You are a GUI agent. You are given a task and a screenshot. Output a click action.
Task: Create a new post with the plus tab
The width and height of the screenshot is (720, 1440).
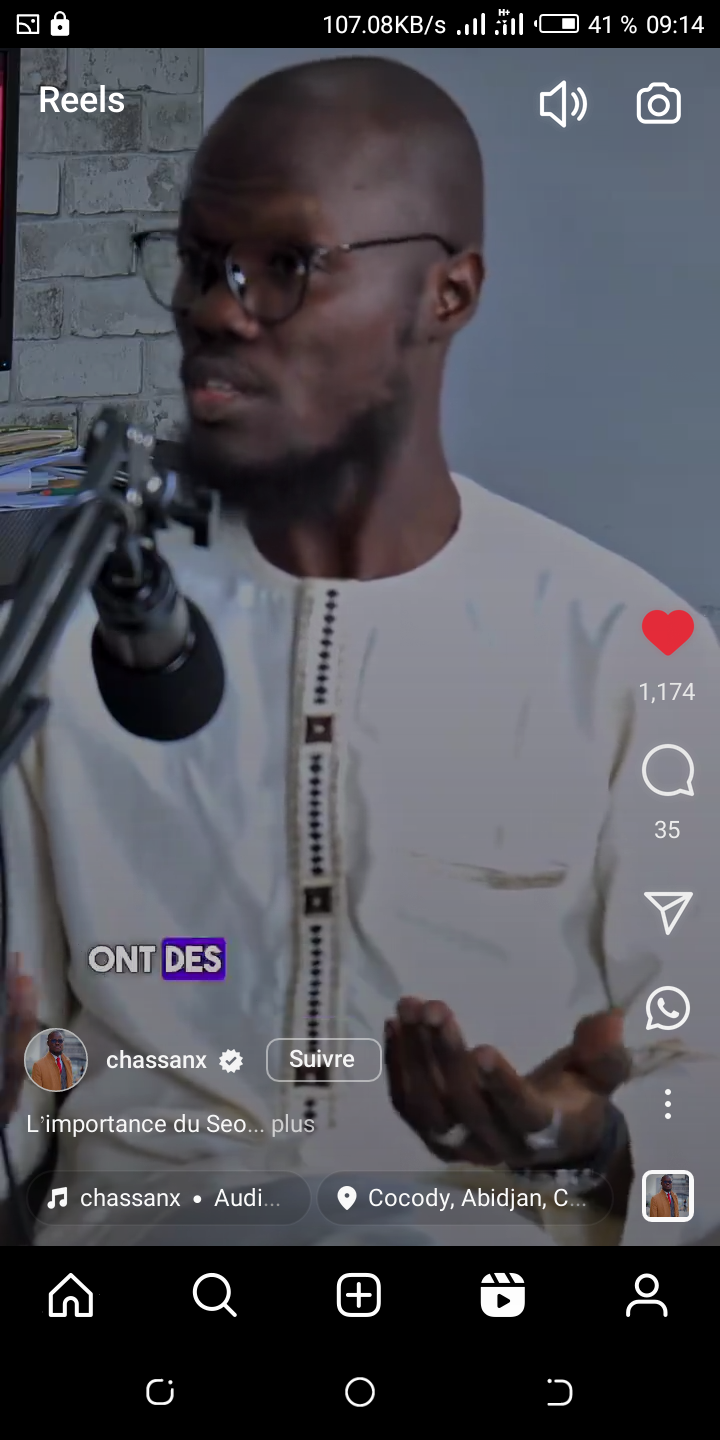(359, 1296)
